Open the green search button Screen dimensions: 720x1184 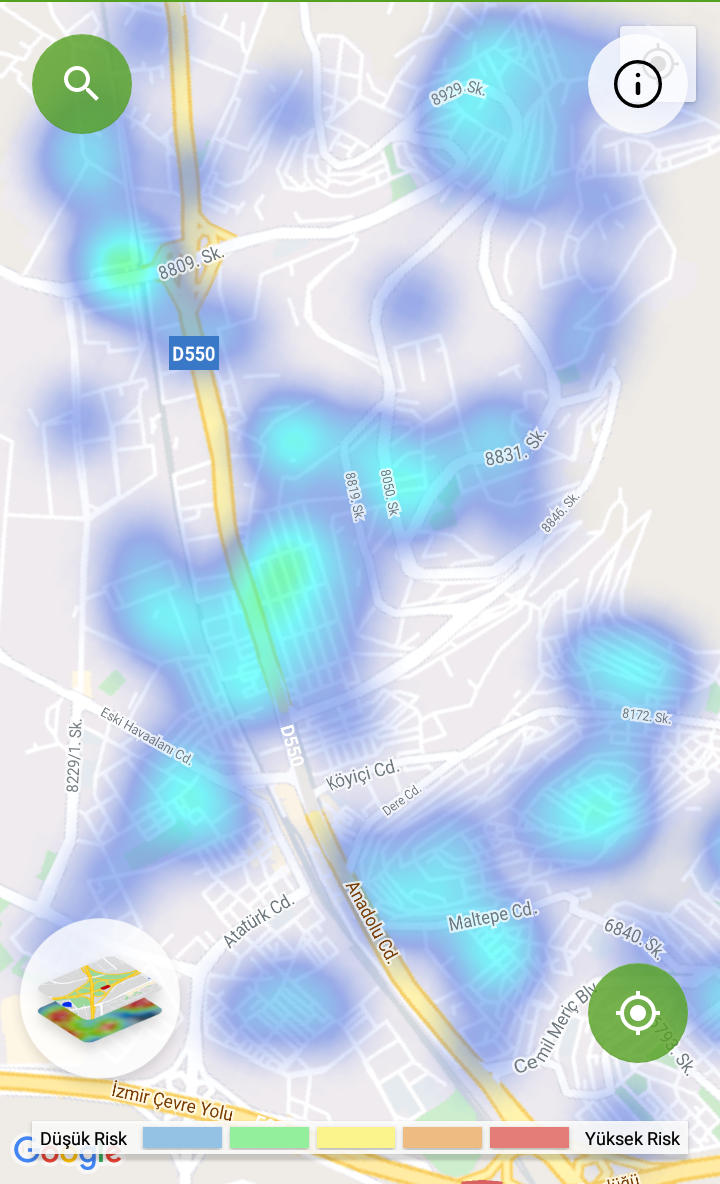click(x=82, y=84)
